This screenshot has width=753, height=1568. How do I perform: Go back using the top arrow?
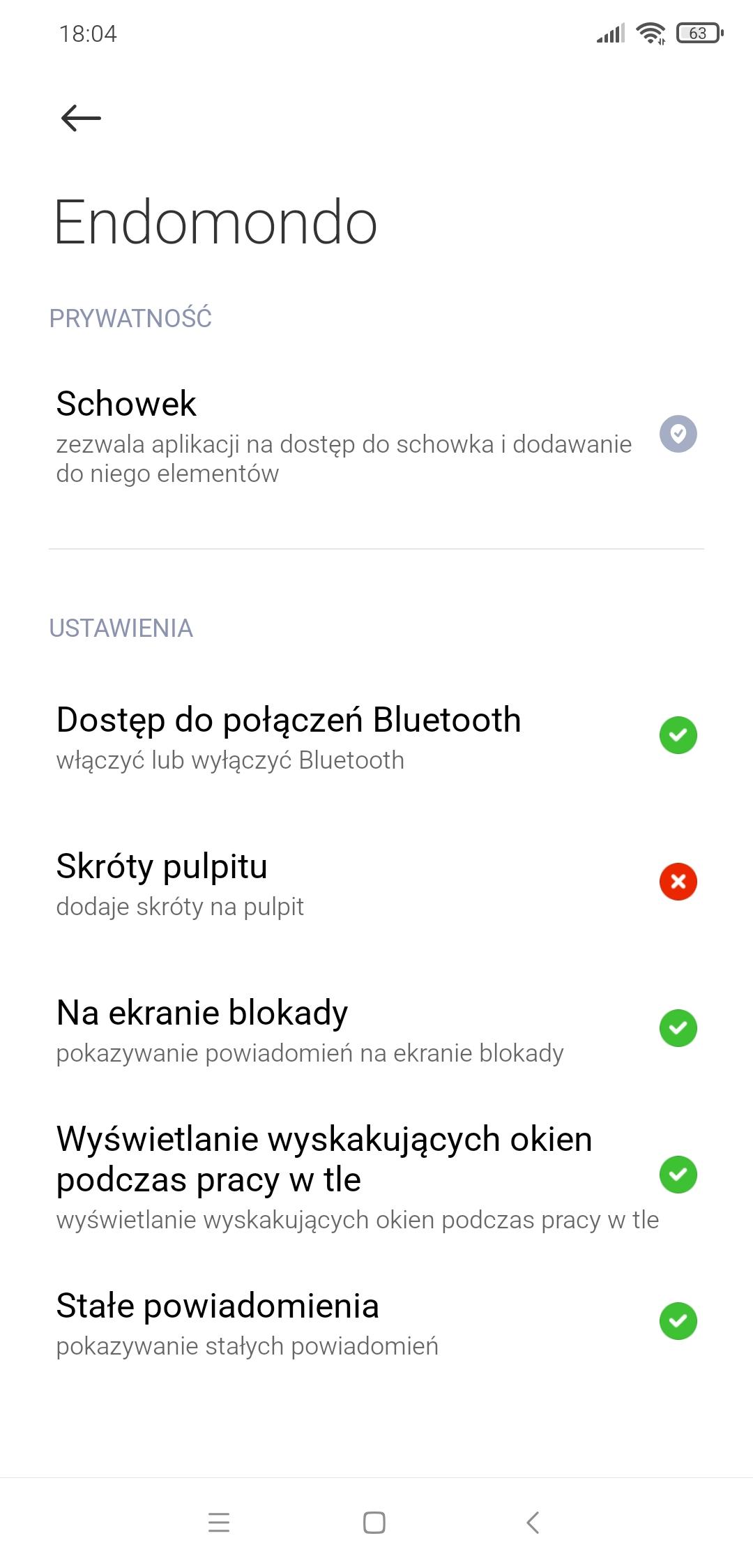coord(81,118)
